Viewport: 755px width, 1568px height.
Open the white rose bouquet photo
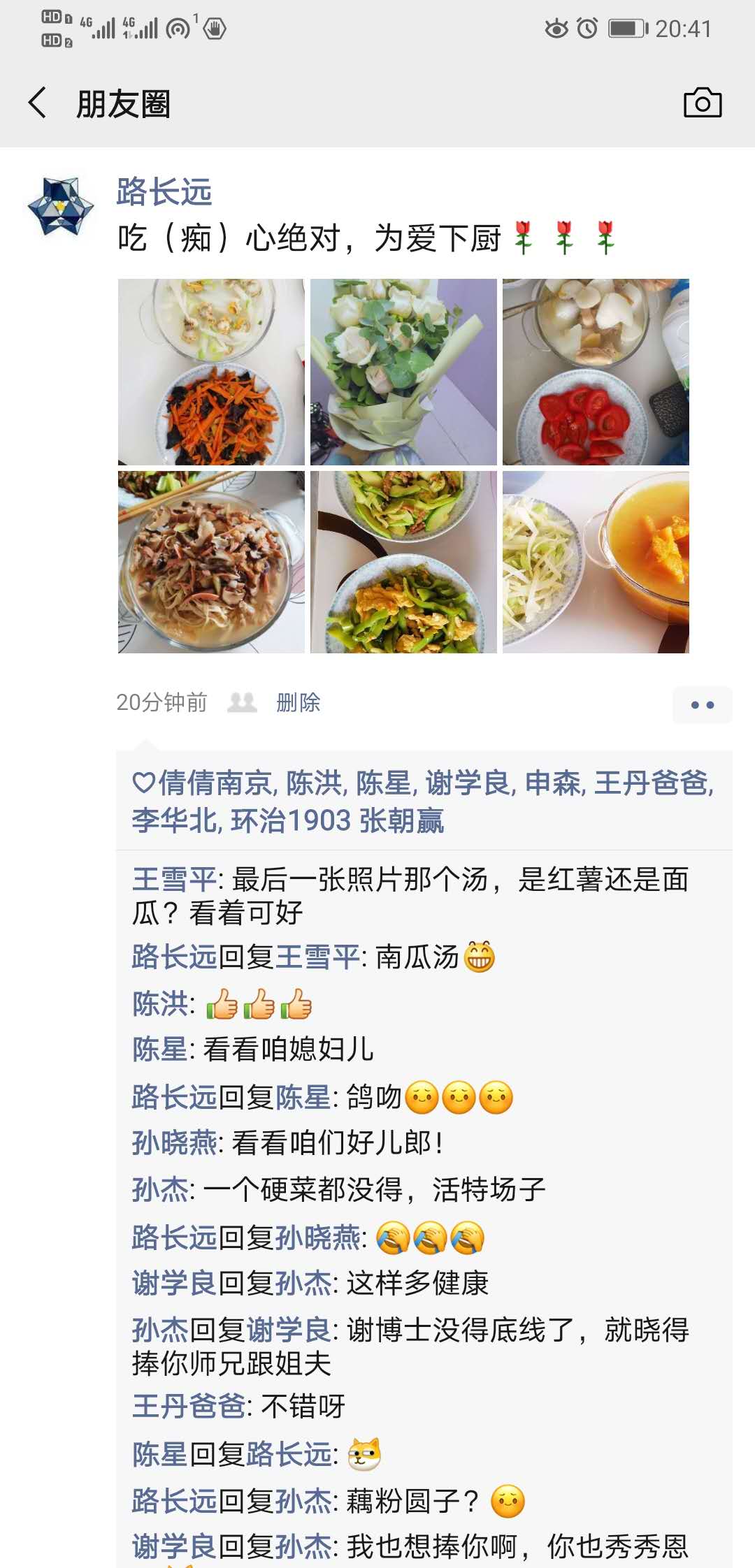(x=403, y=372)
